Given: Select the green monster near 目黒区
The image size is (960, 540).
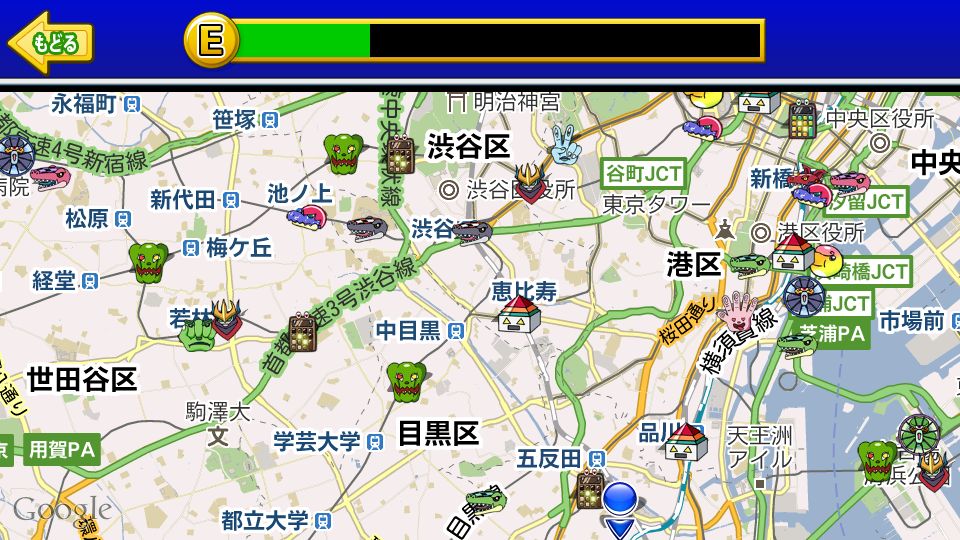Looking at the screenshot, I should click(407, 382).
